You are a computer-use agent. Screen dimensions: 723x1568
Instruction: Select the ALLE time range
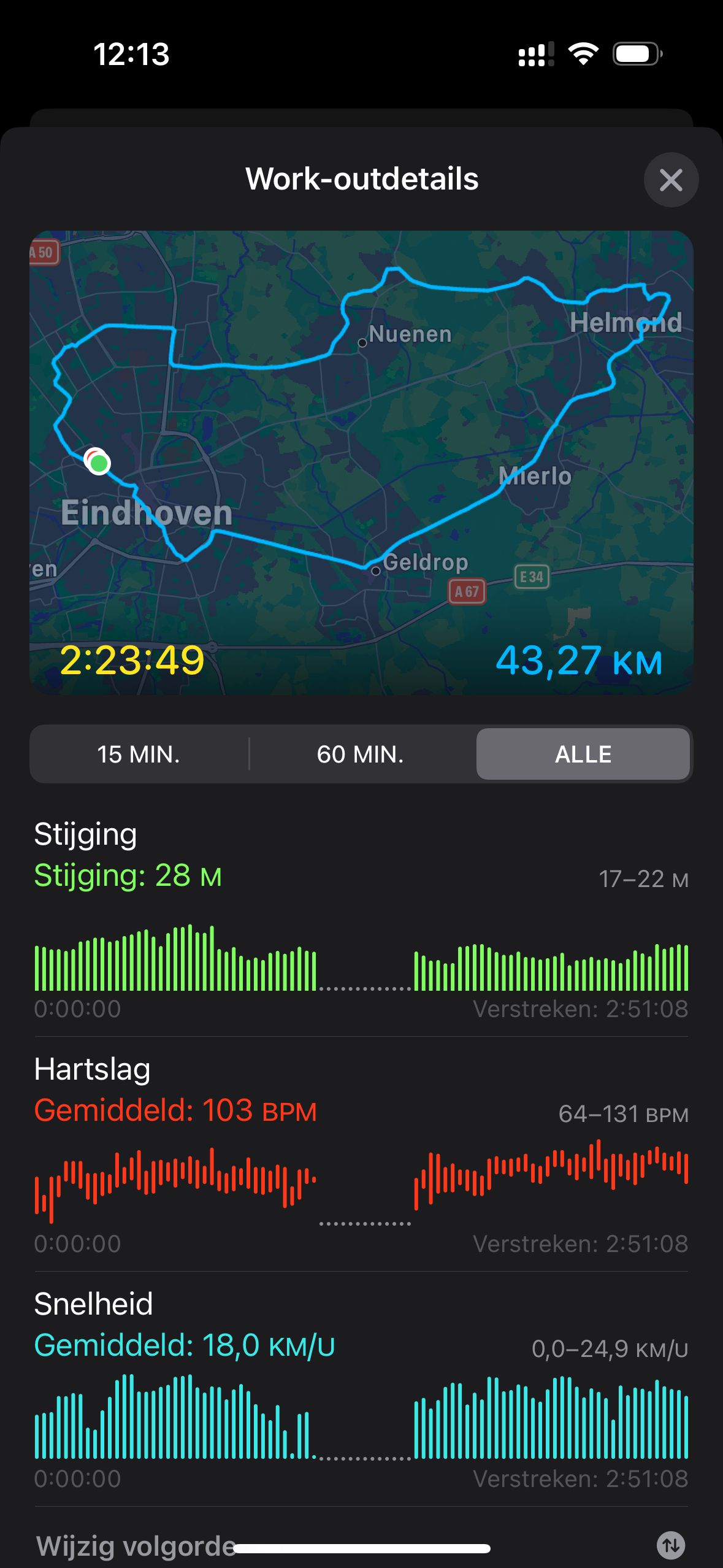click(x=583, y=754)
